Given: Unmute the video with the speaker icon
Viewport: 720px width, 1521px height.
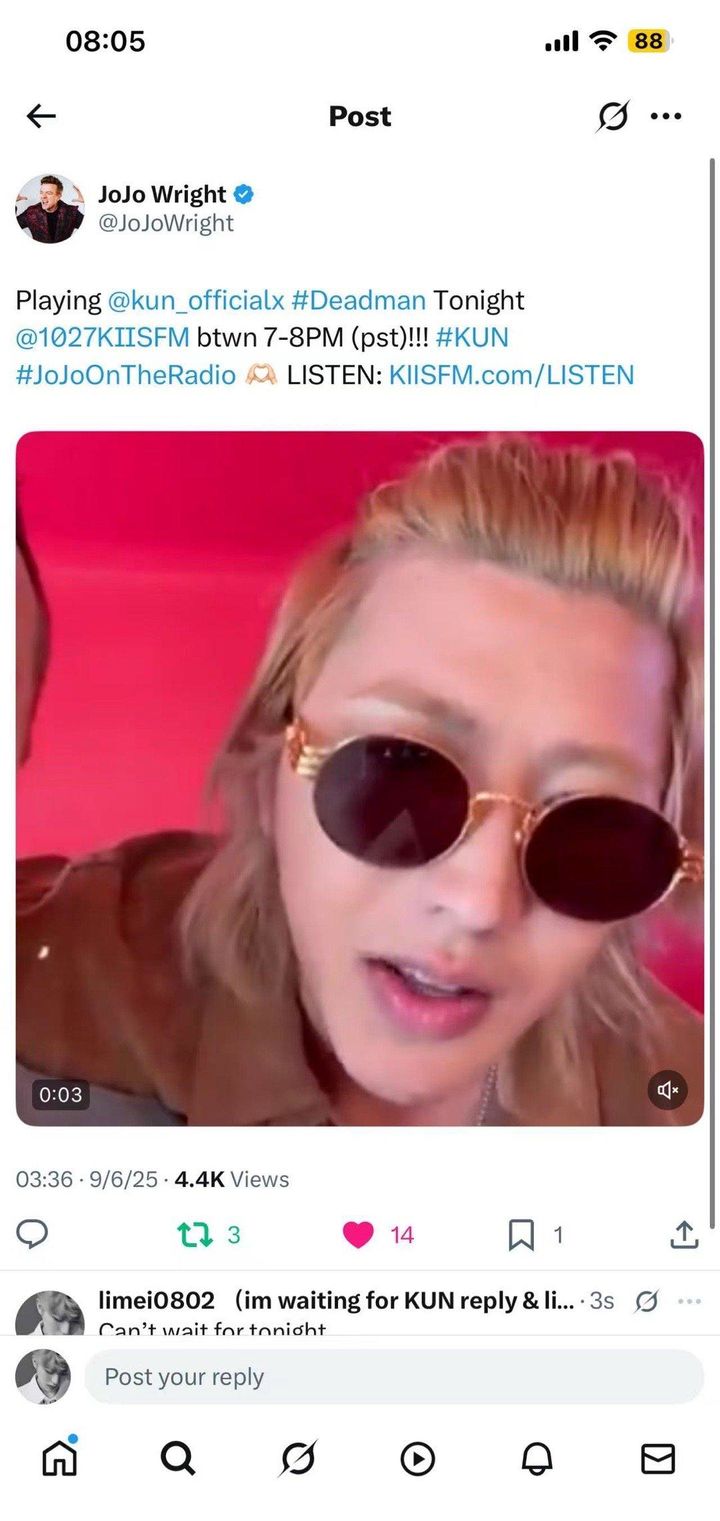Looking at the screenshot, I should (x=667, y=1090).
